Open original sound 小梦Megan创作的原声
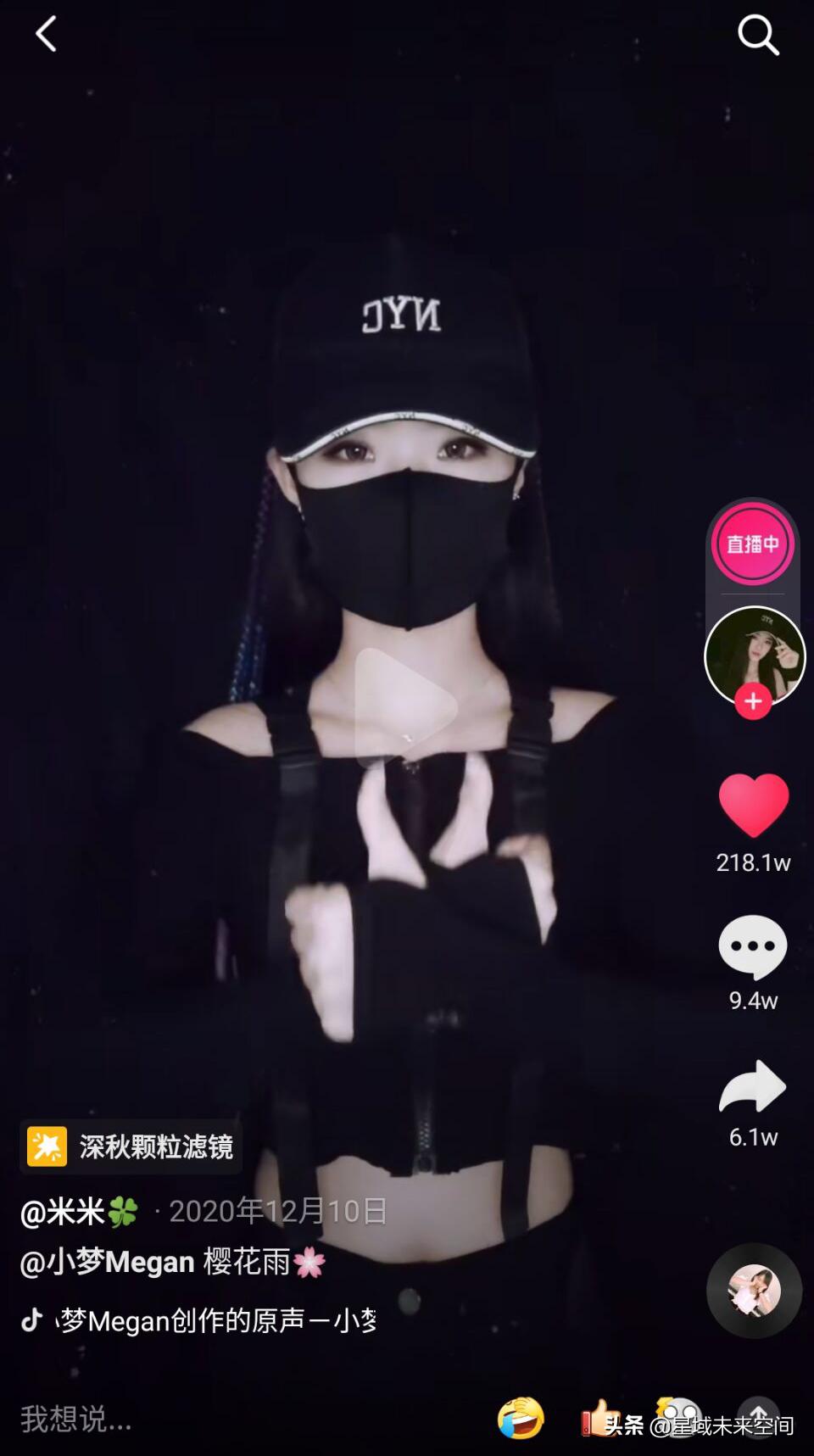The width and height of the screenshot is (814, 1456). 216,1319
